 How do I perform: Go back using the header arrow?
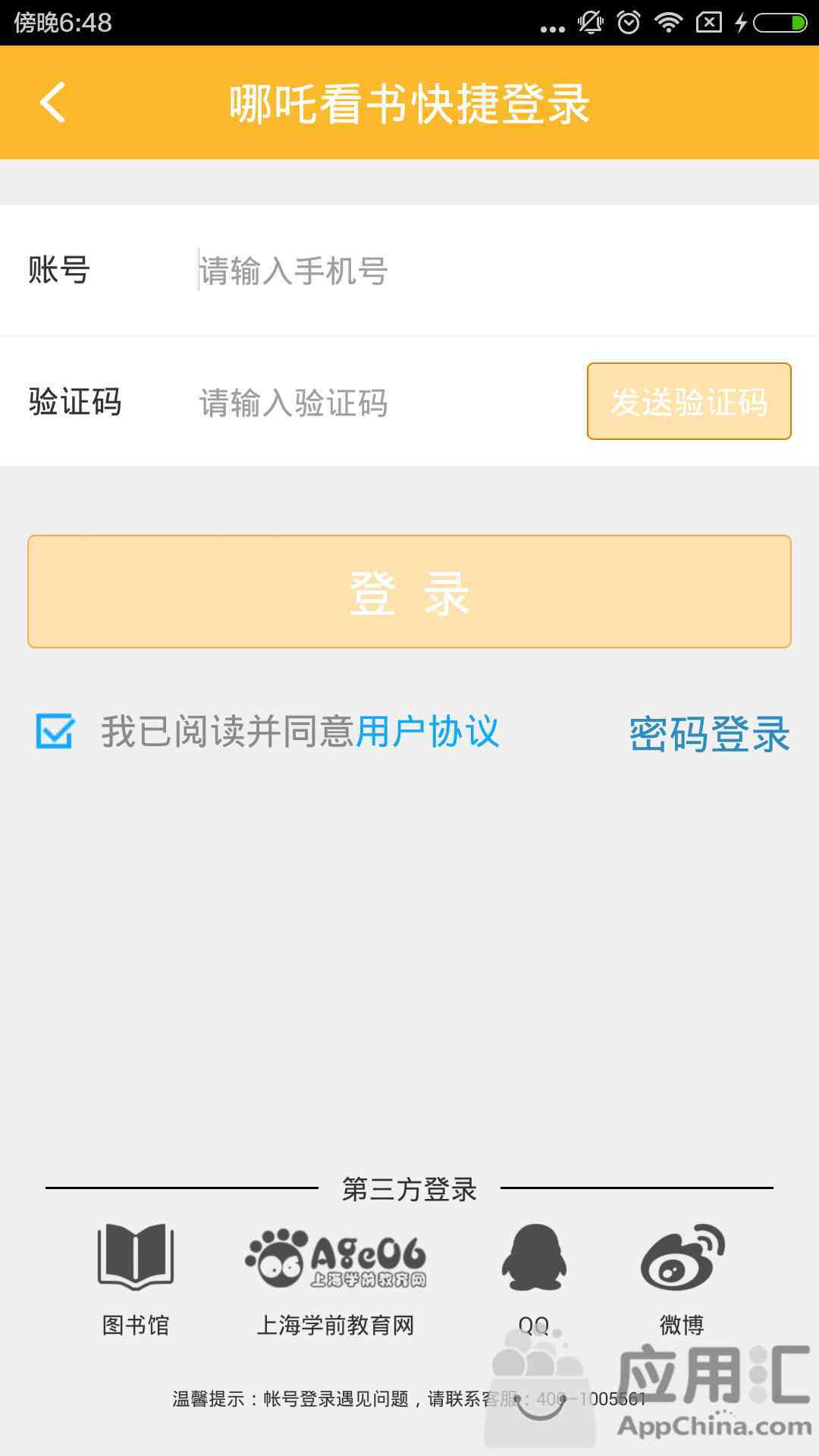click(x=53, y=102)
